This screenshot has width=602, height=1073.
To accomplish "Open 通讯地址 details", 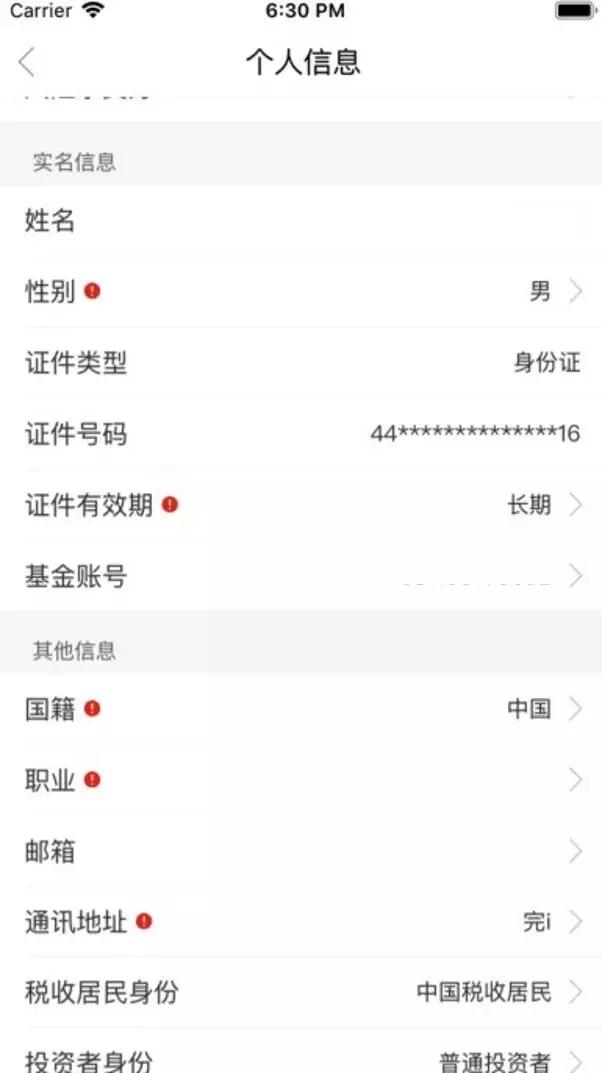I will [x=301, y=922].
